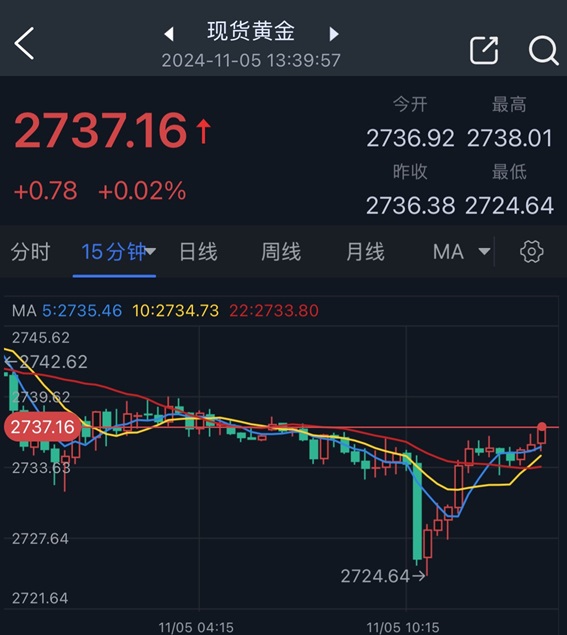Open chart settings gear
Screen dimensions: 567x635
[x=531, y=252]
